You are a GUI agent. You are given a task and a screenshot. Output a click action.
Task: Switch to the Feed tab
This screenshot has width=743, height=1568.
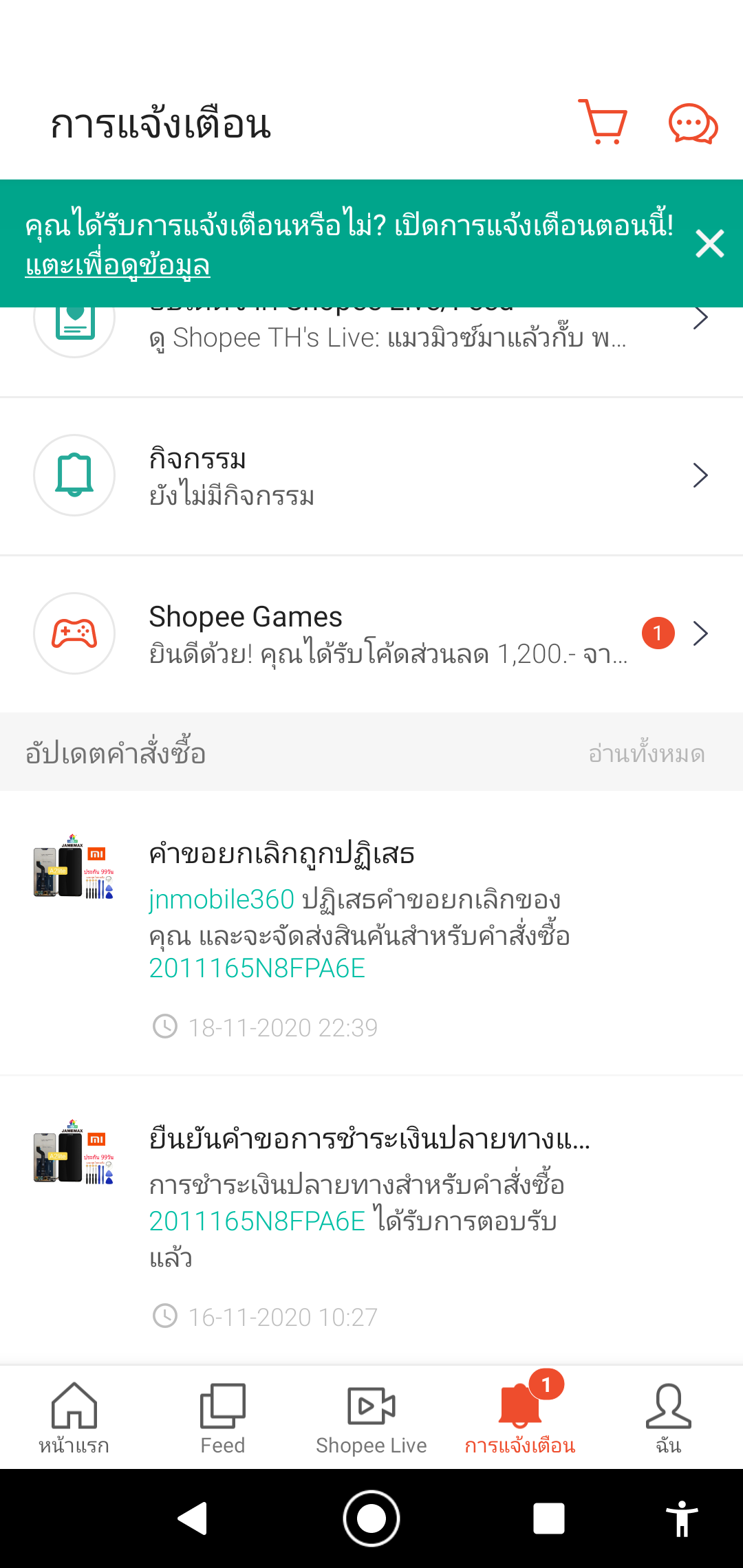tap(223, 1417)
